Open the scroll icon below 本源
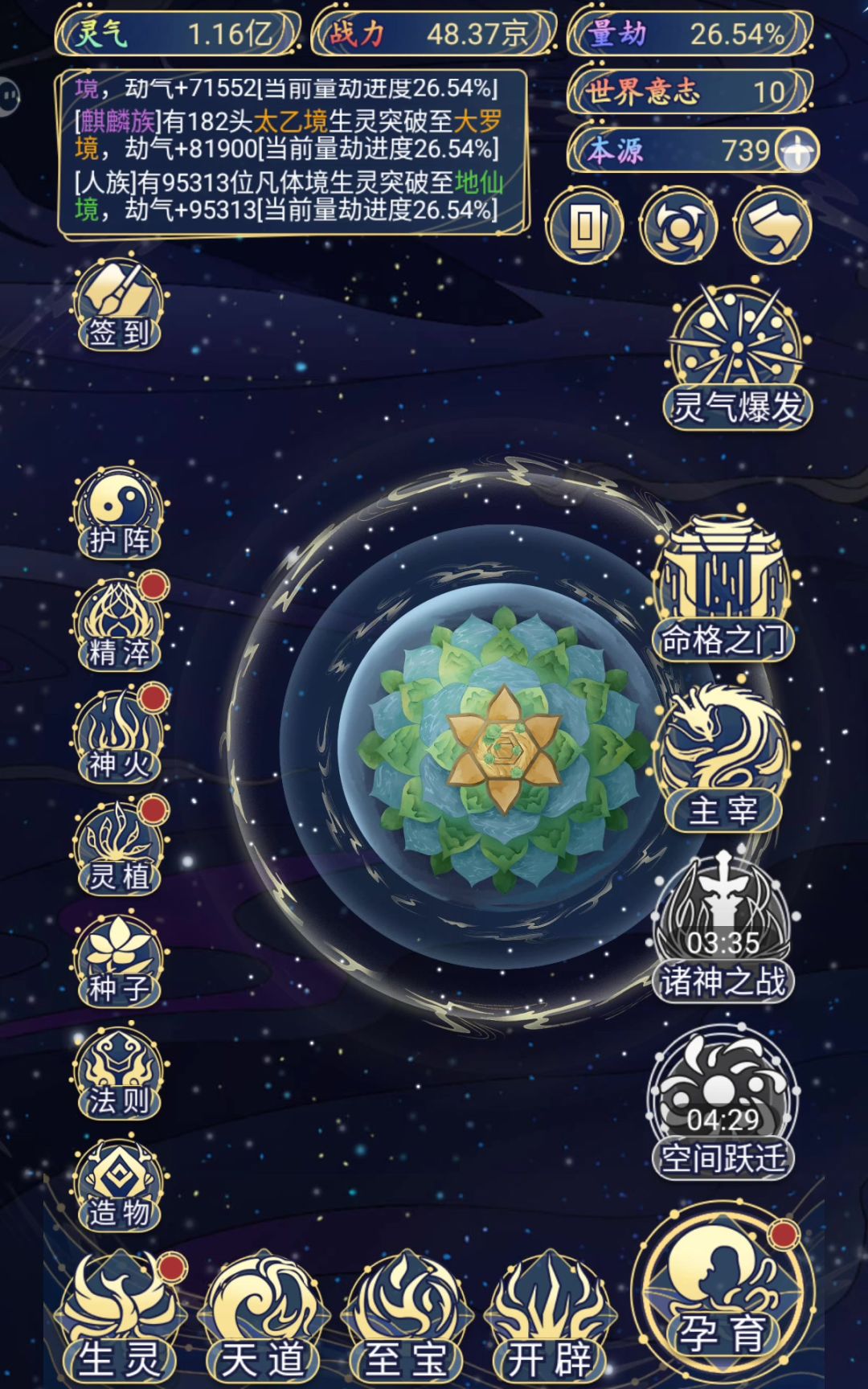This screenshot has width=868, height=1389. pos(773,227)
